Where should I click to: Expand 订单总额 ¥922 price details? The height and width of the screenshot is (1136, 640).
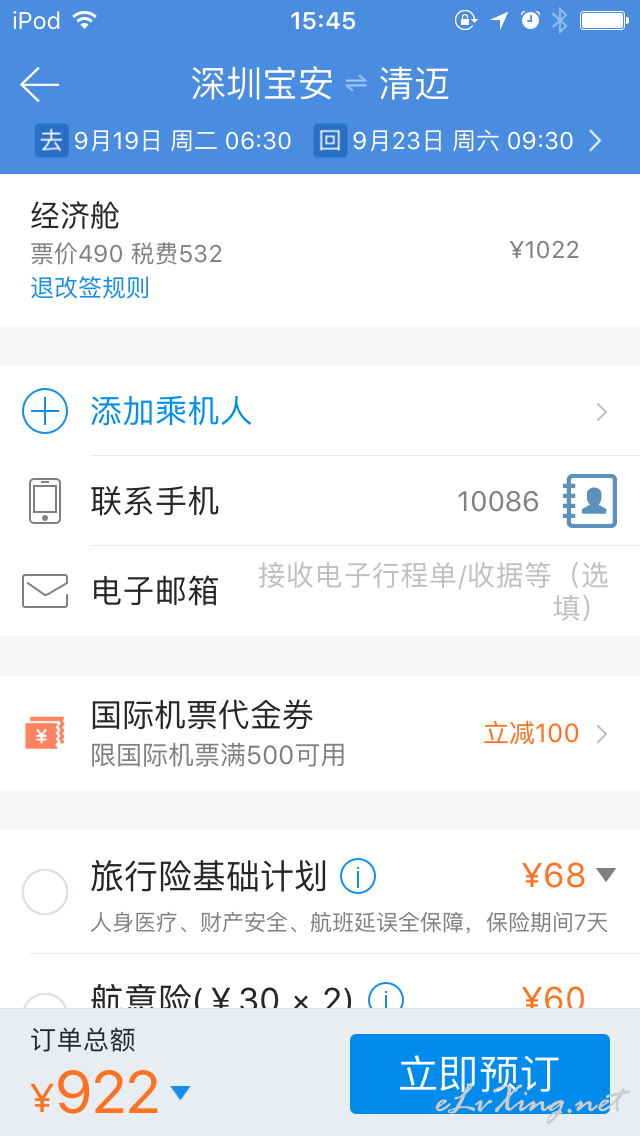click(x=181, y=1092)
